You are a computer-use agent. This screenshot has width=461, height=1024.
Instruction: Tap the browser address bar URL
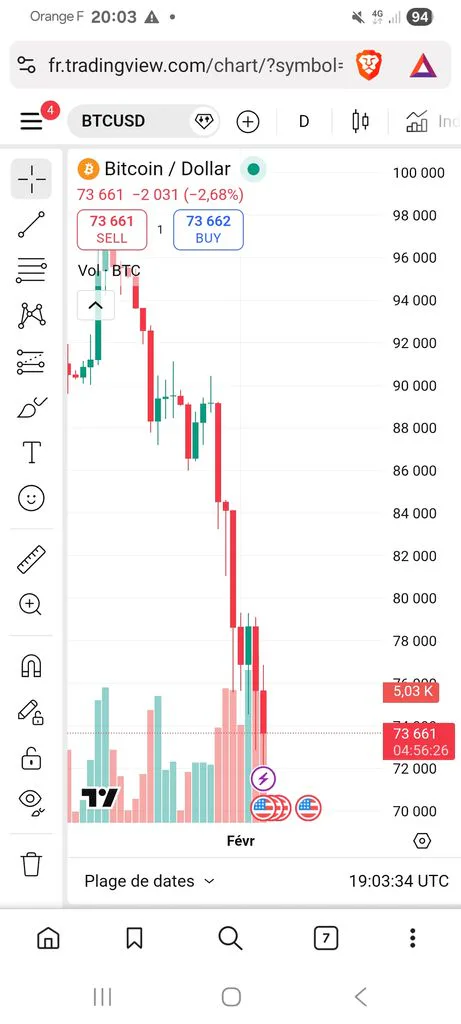195,65
